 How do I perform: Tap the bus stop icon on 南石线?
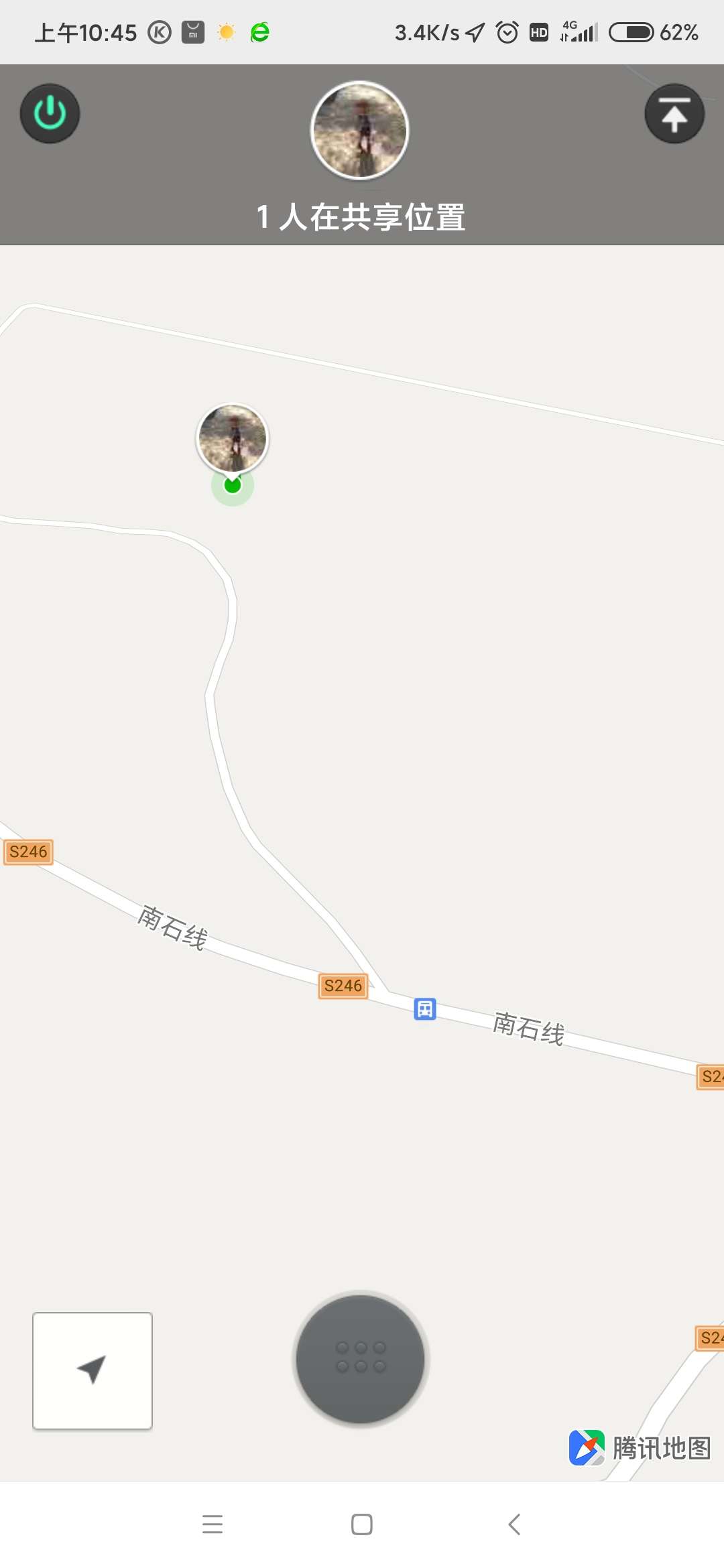pyautogui.click(x=425, y=1008)
